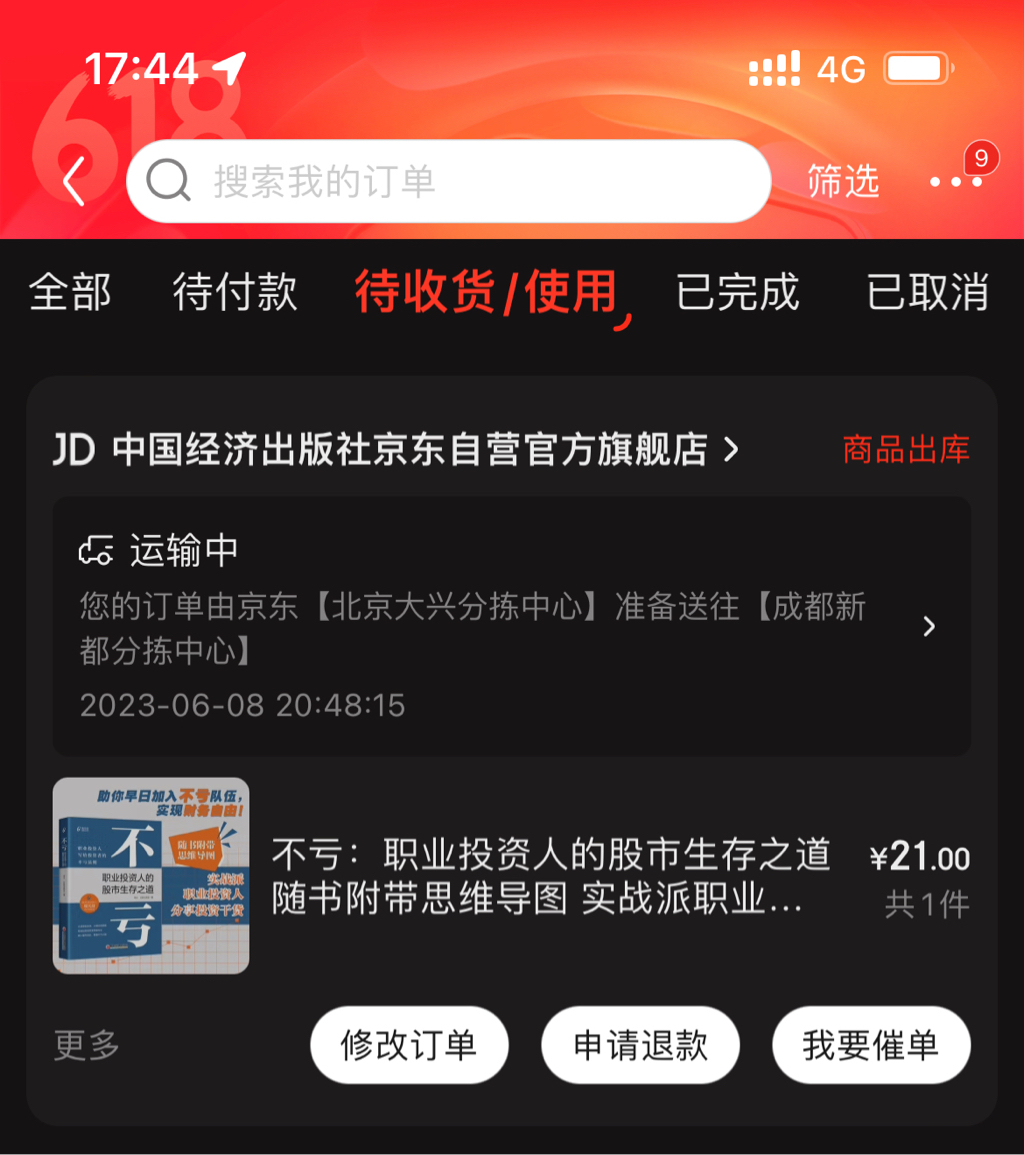Tap 我要催单 to expedite the order

871,1045
